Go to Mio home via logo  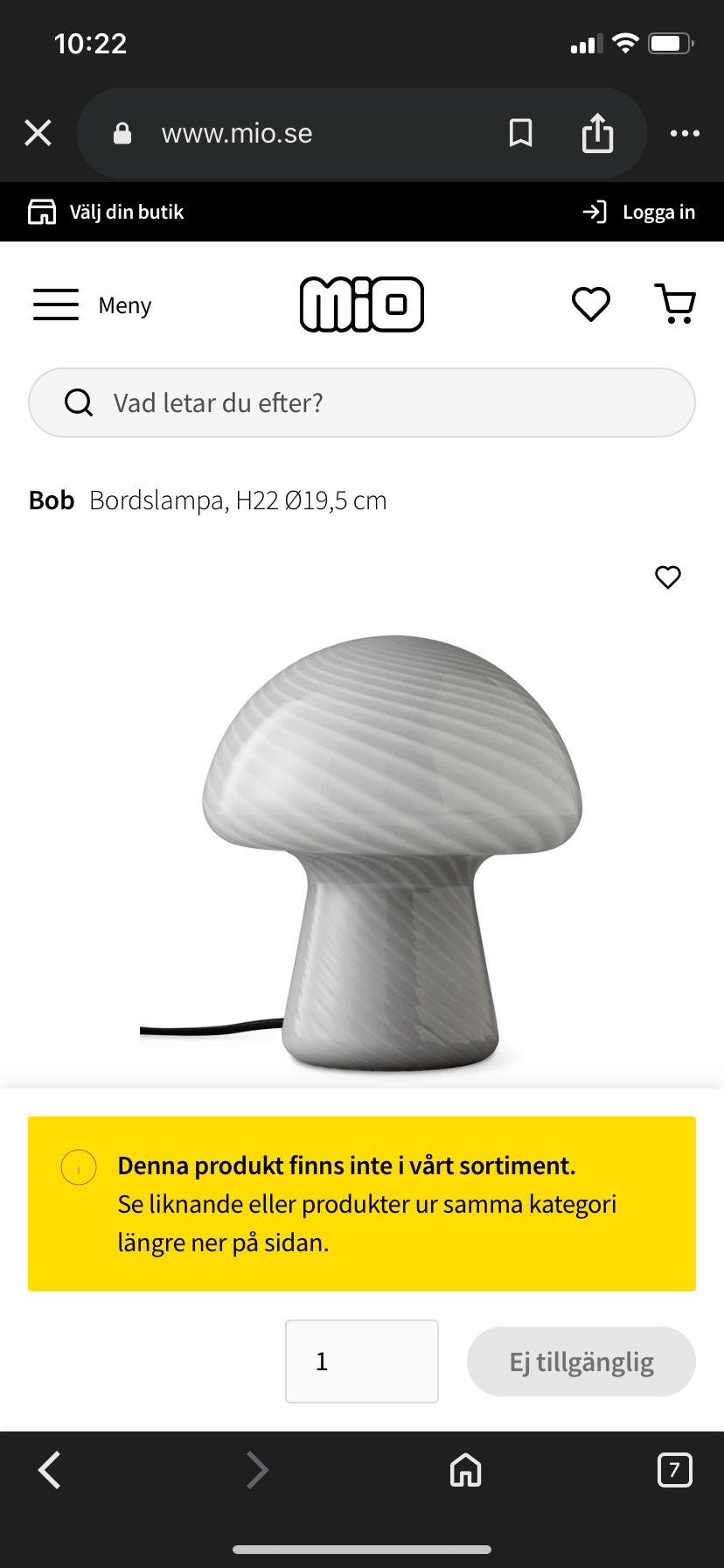[x=361, y=304]
